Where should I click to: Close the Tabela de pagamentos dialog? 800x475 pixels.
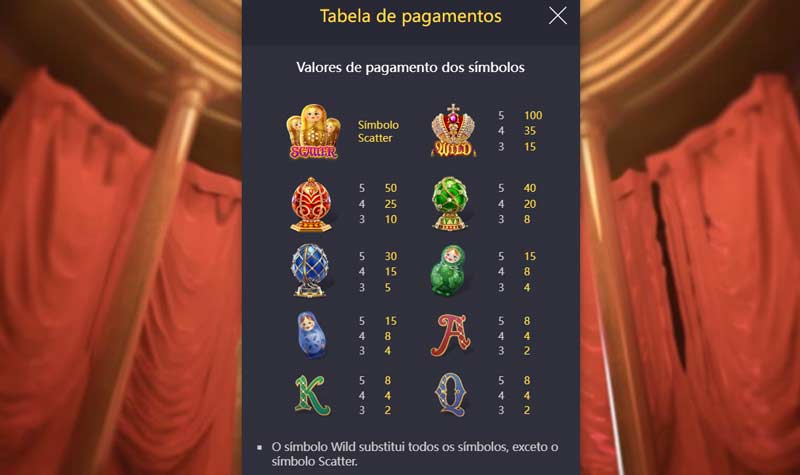(x=558, y=15)
